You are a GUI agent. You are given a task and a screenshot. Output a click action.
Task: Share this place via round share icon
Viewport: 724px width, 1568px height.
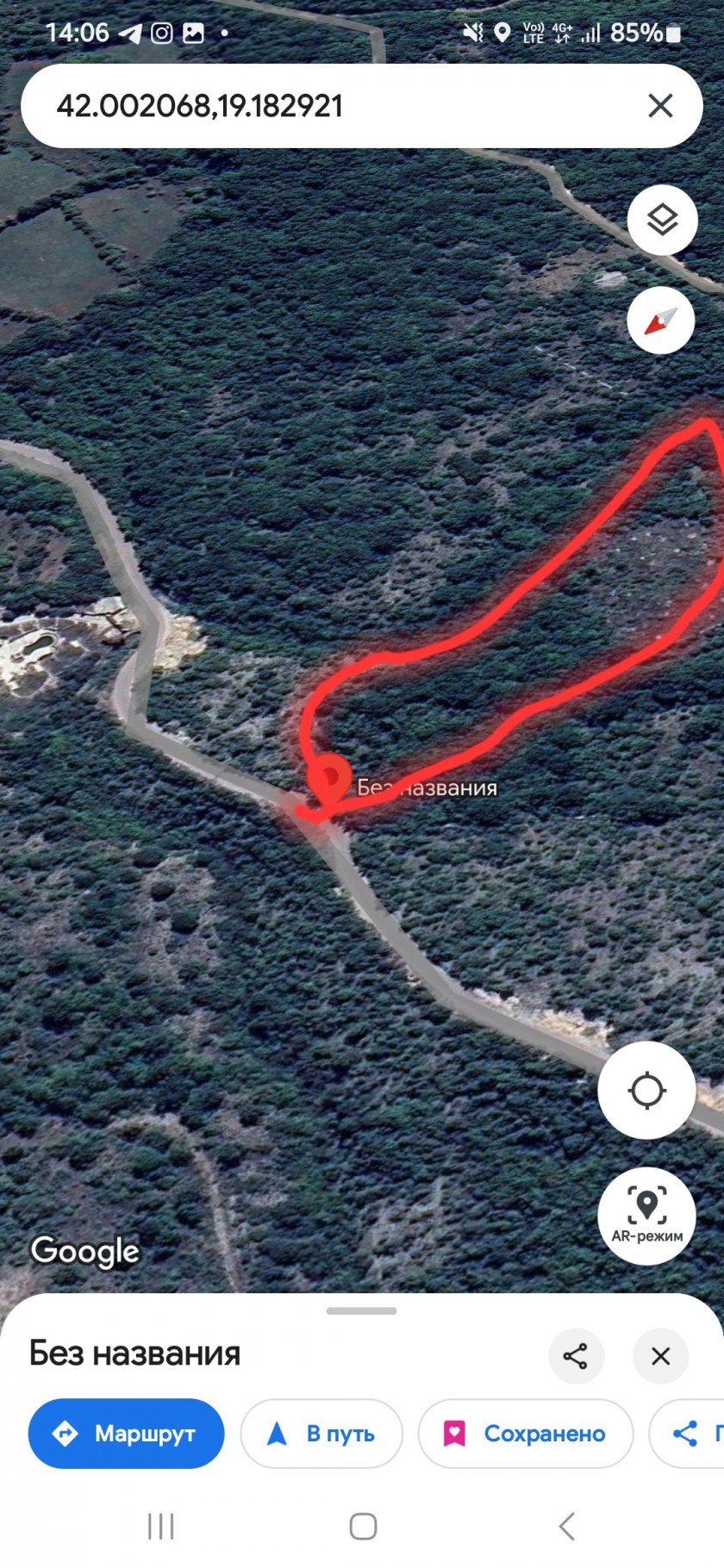(576, 1356)
